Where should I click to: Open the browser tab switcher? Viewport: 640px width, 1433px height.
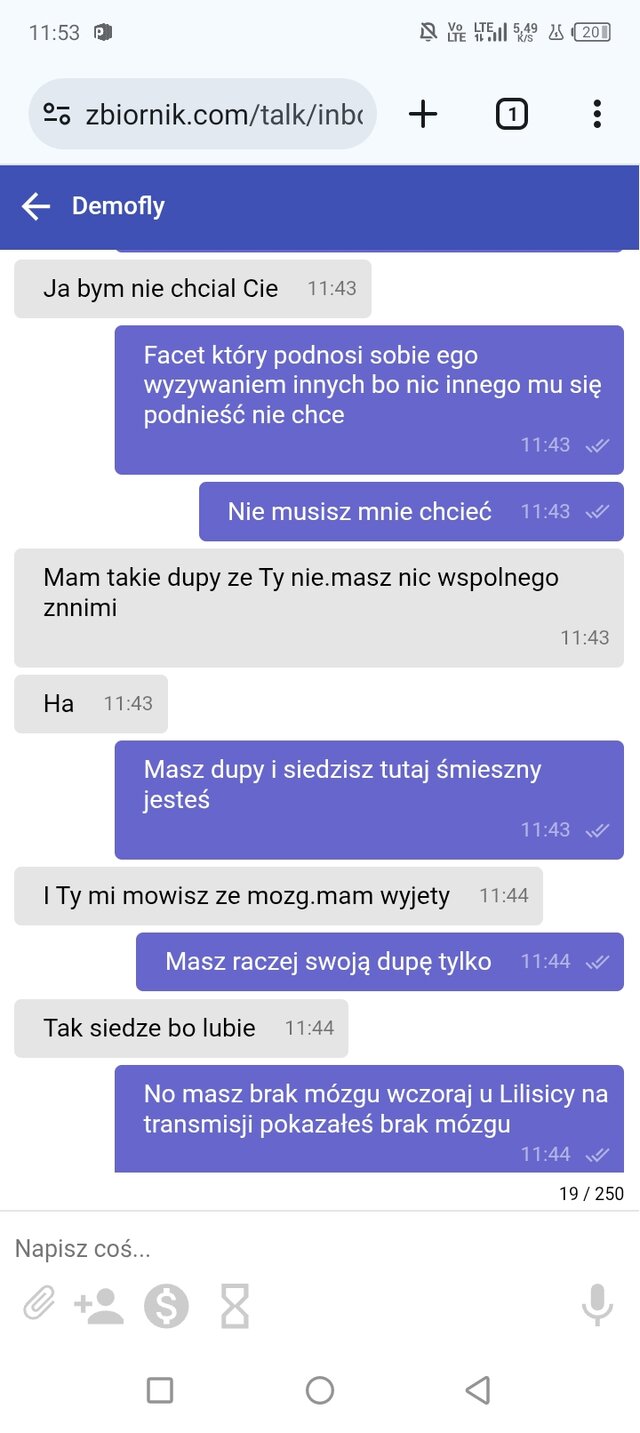coord(511,114)
